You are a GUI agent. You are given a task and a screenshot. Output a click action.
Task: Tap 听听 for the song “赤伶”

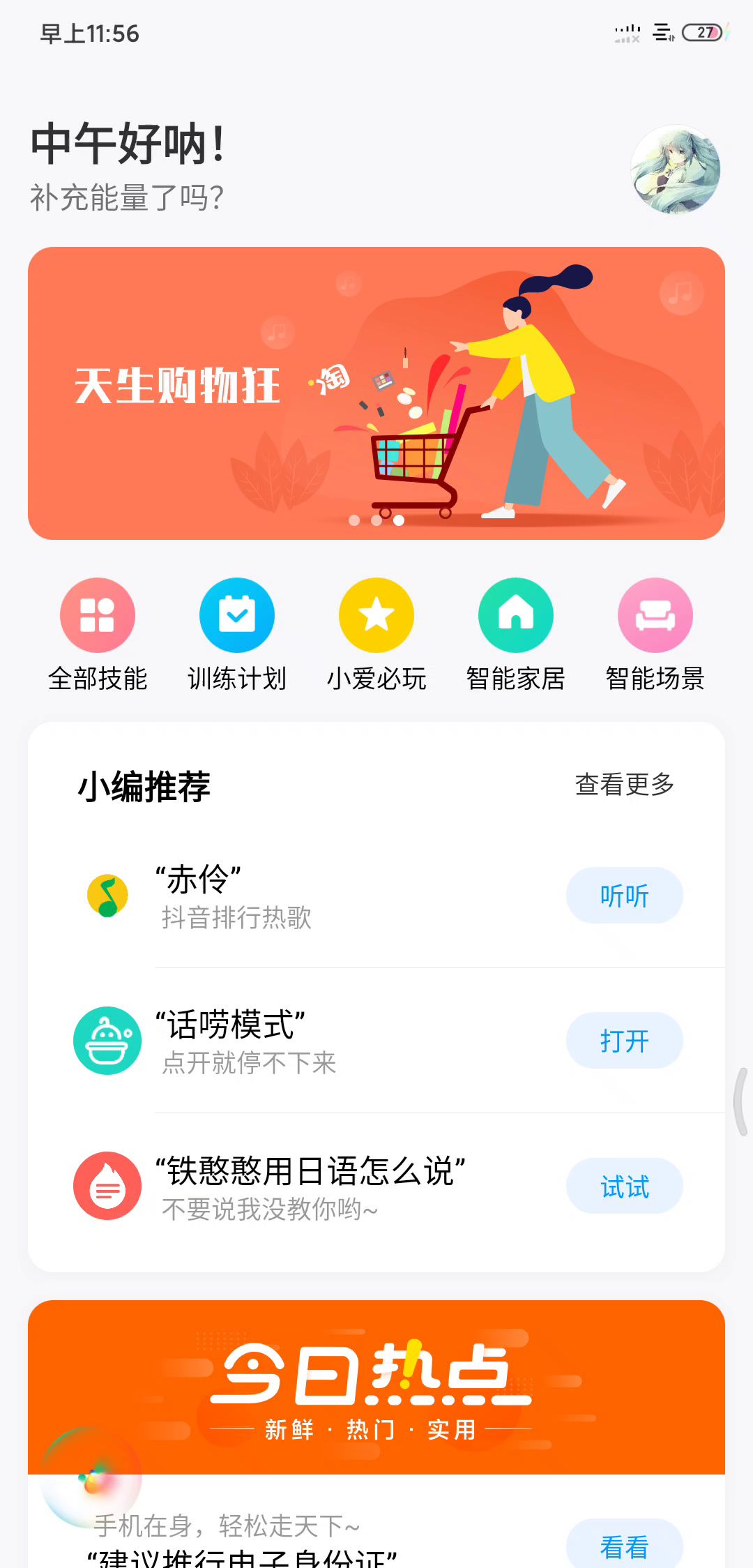[624, 896]
